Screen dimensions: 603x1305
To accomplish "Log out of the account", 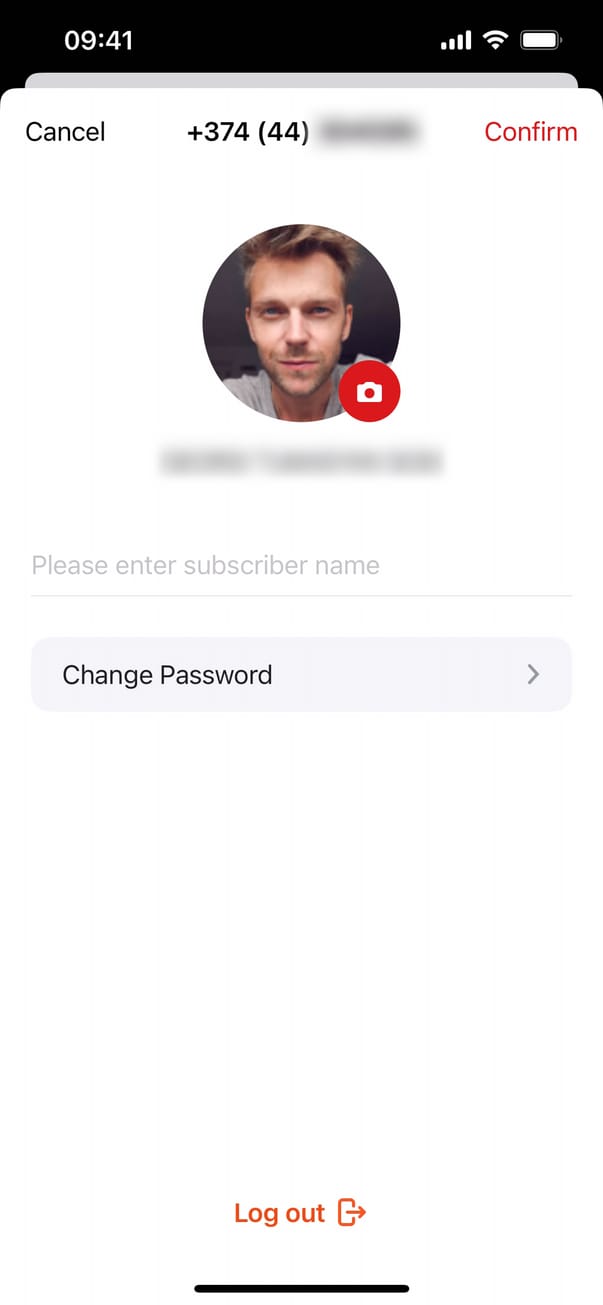I will [300, 1213].
